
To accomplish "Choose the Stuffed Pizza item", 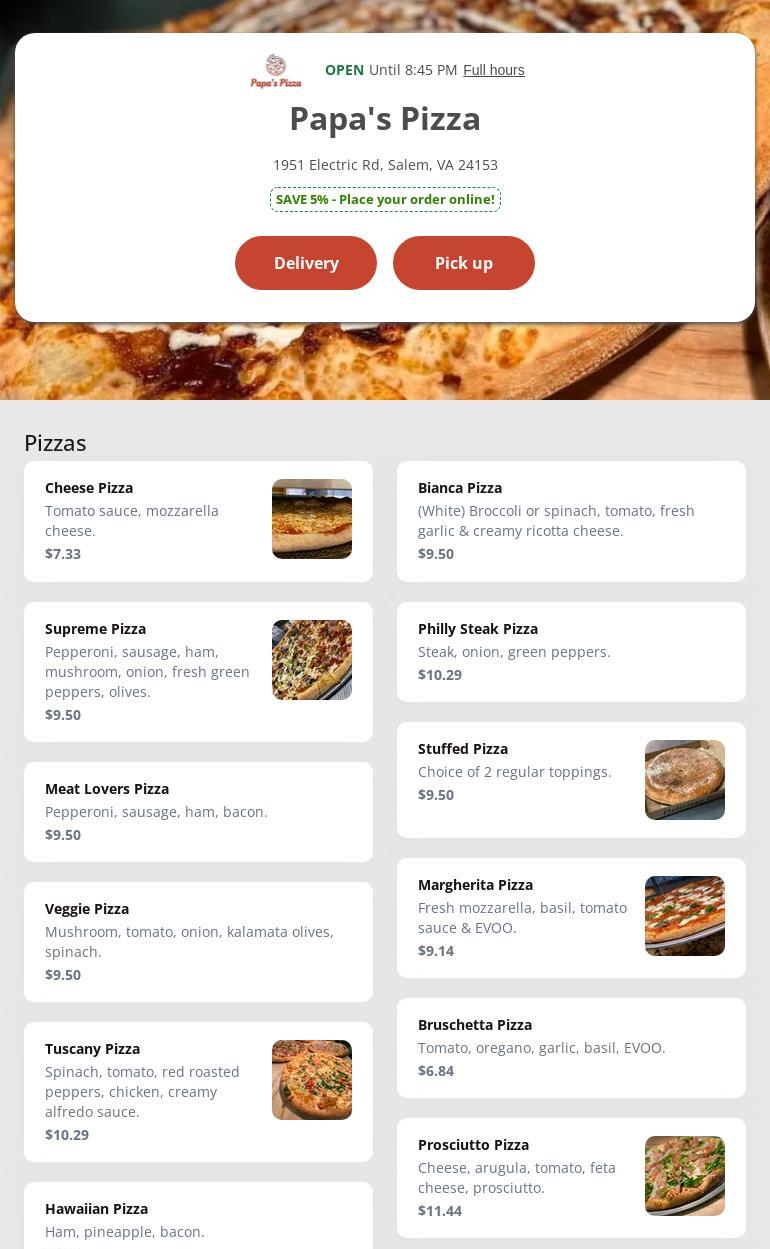I will 571,779.
